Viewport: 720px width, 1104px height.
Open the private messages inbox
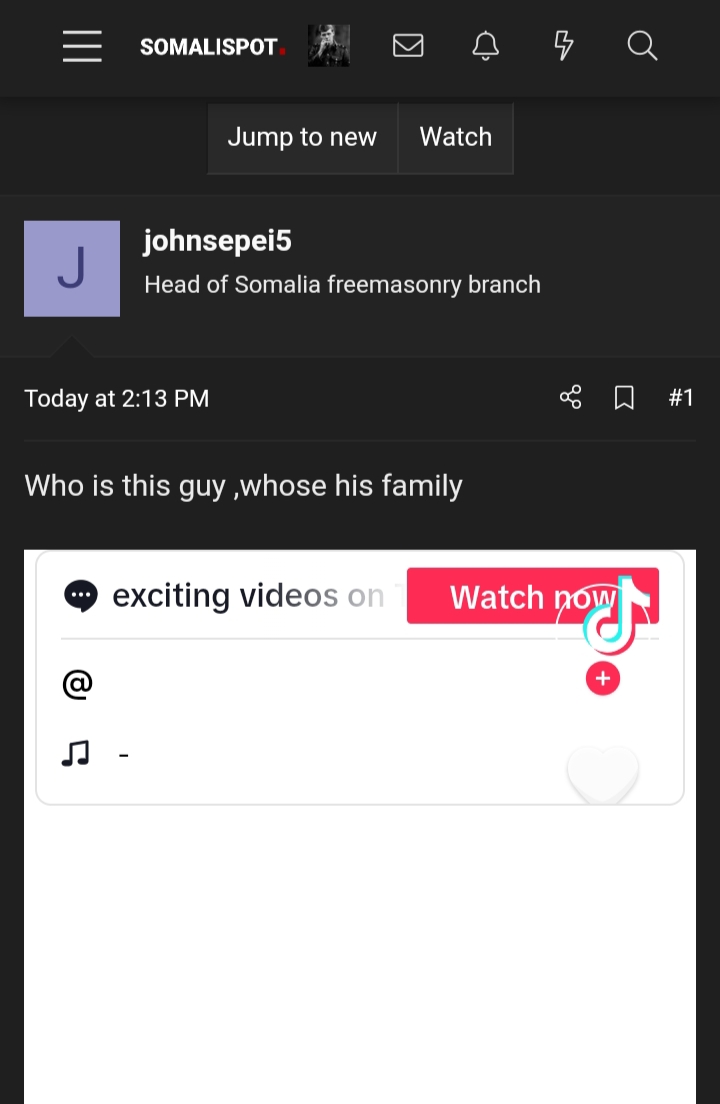[x=408, y=46]
